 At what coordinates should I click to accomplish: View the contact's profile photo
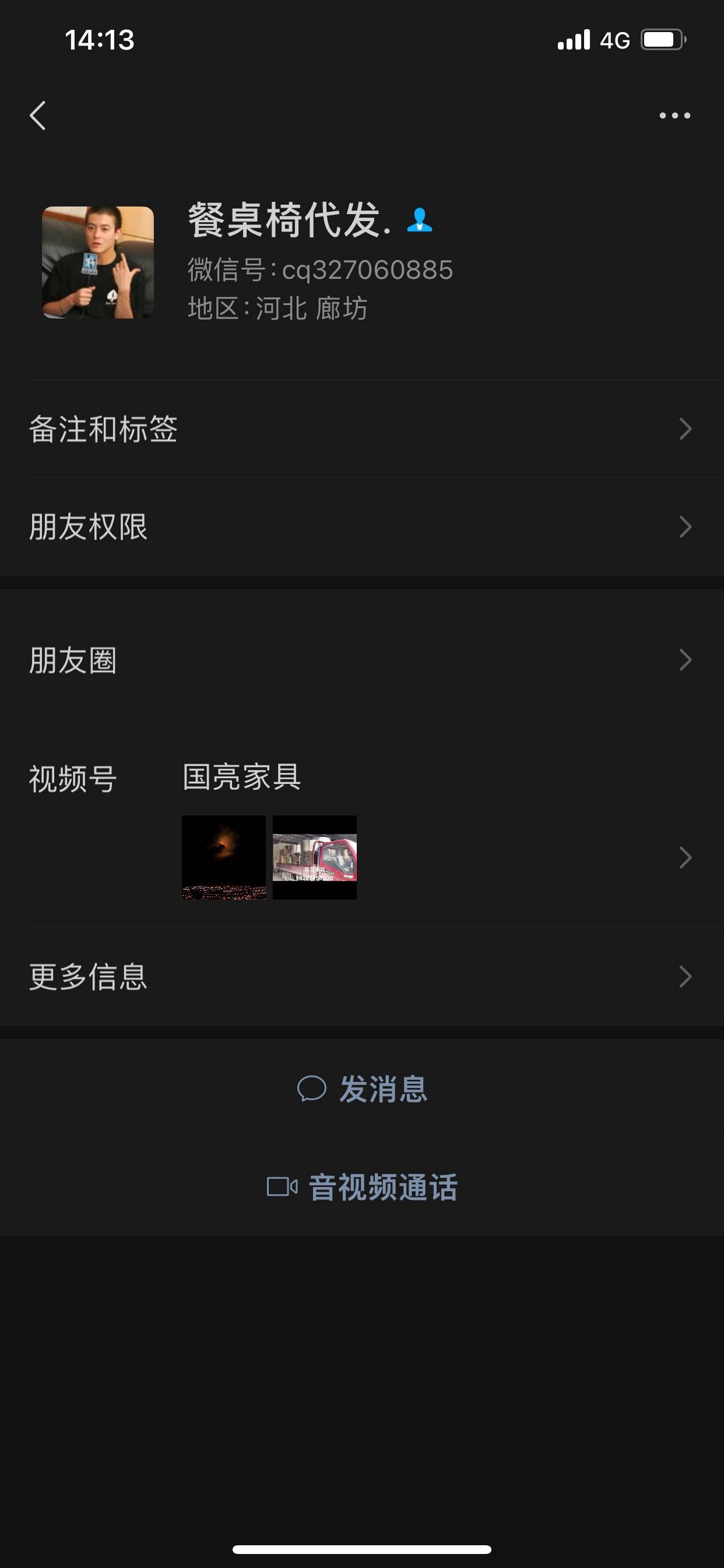(x=98, y=262)
